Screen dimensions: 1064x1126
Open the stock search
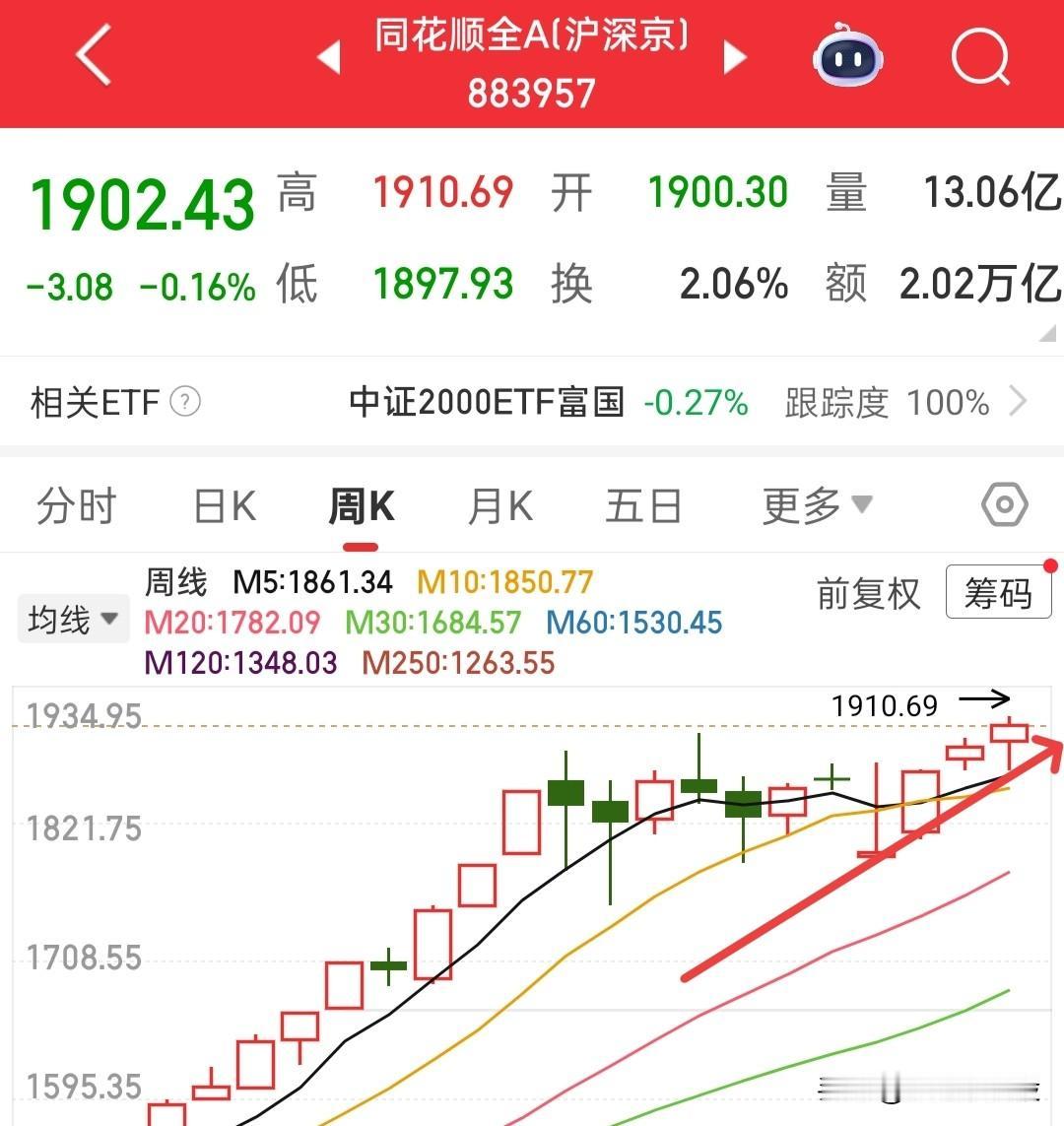pos(979,59)
